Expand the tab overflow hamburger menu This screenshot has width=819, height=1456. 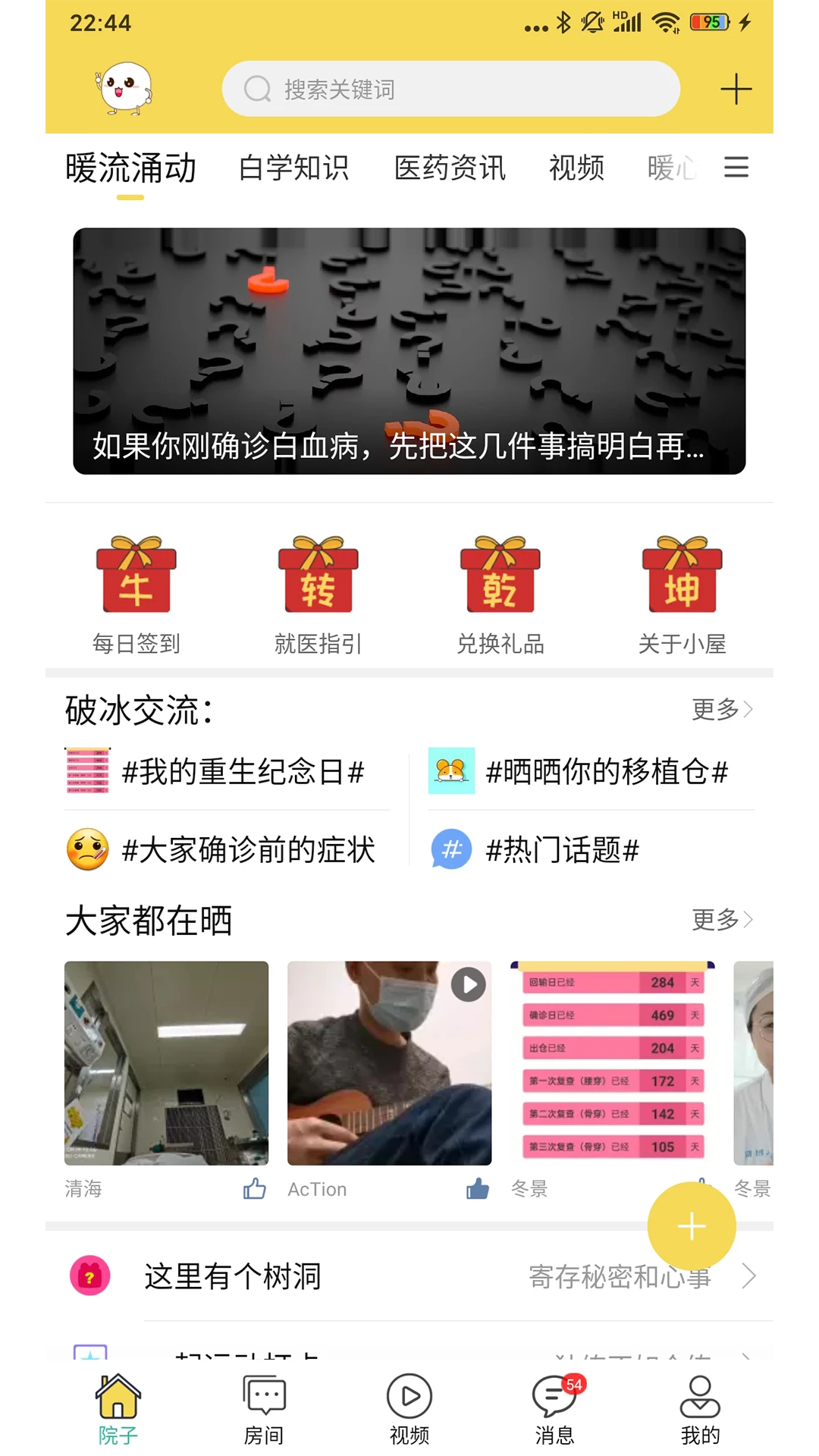735,168
